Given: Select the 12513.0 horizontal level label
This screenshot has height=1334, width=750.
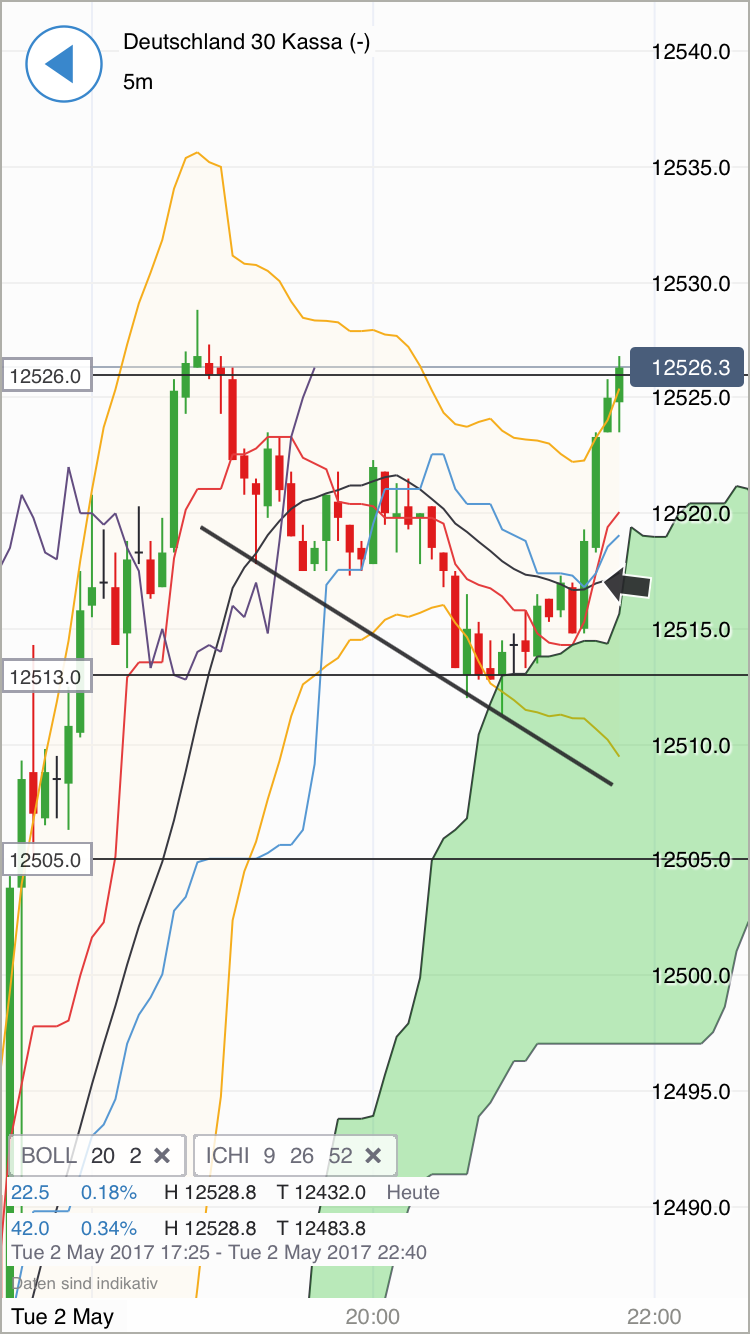Looking at the screenshot, I should click(46, 676).
